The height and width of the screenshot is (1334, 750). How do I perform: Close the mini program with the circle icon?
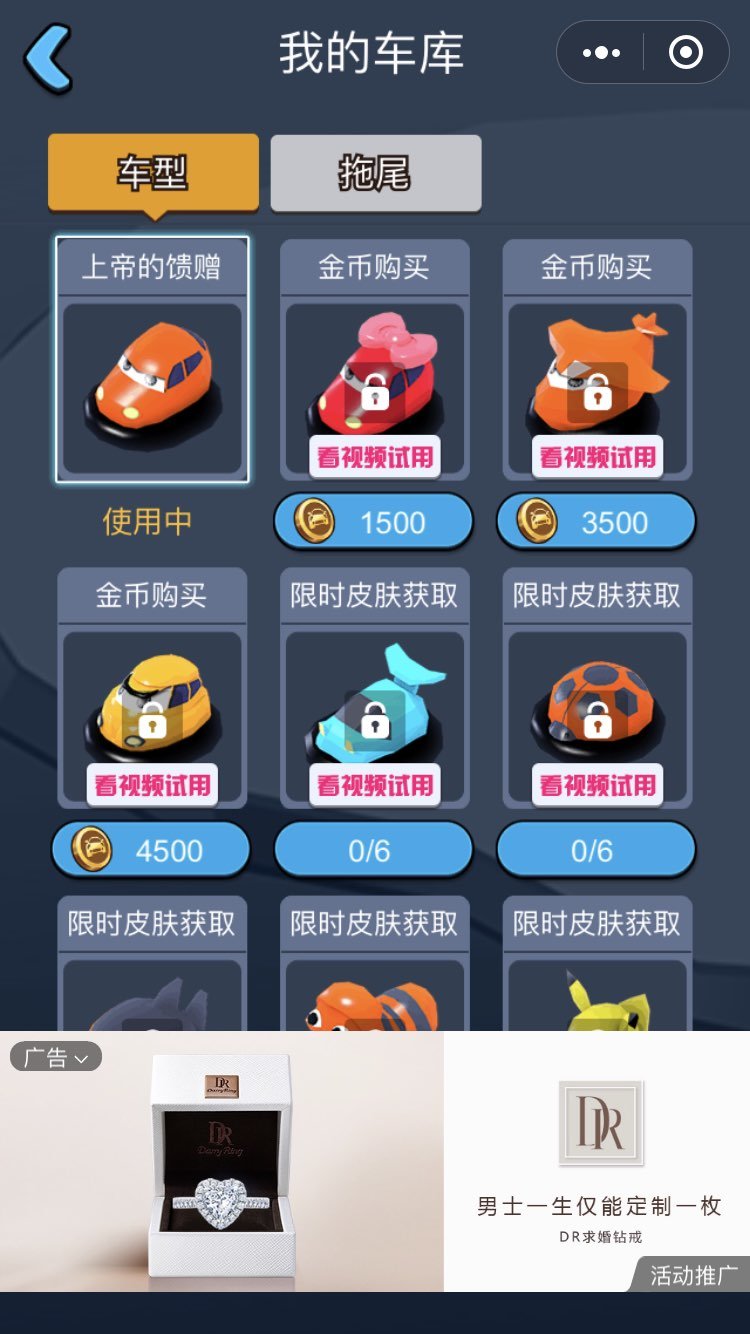[x=685, y=53]
